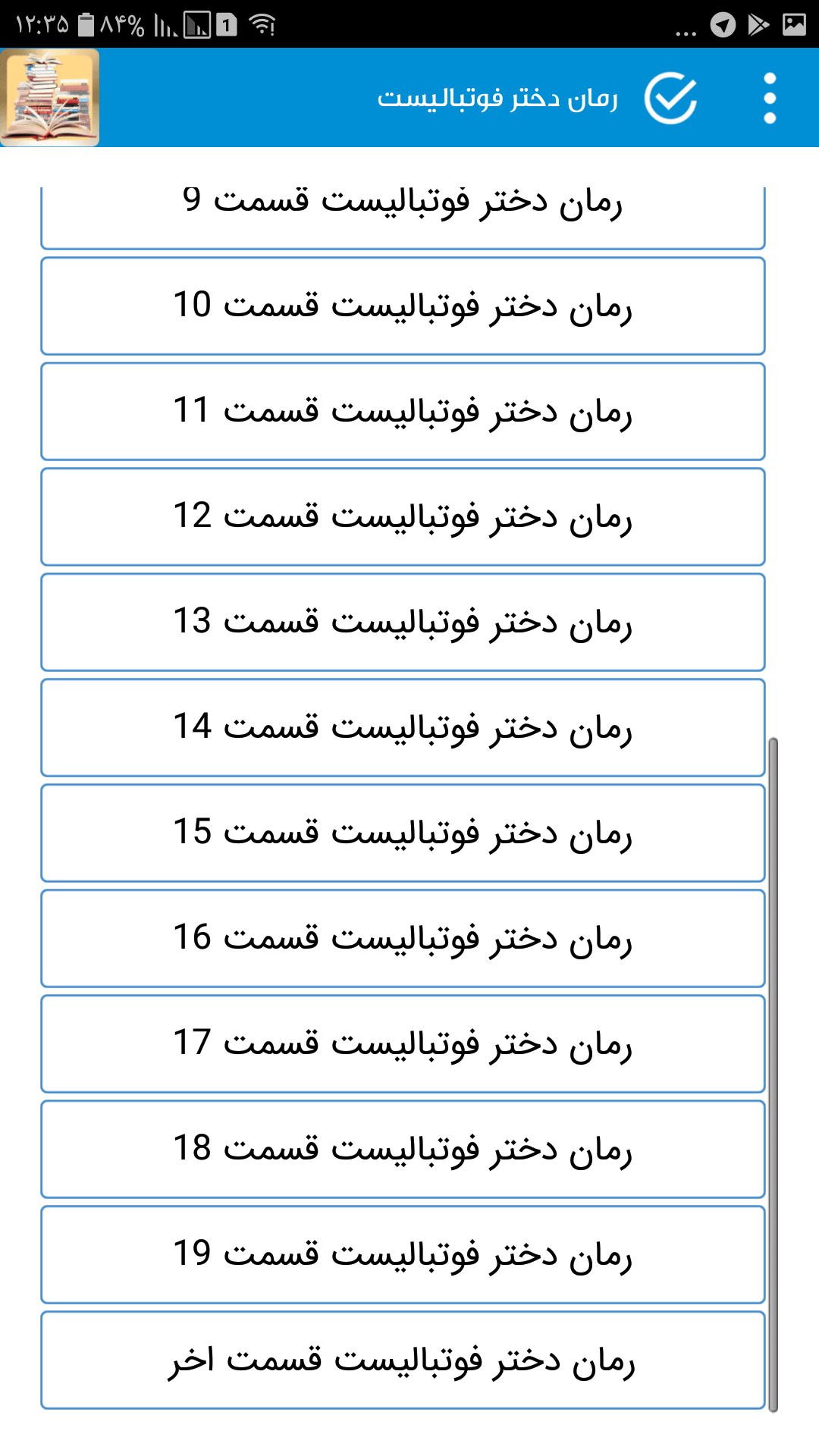The height and width of the screenshot is (1456, 819).
Task: Tap the checkmark circle icon in the app bar
Action: click(670, 98)
